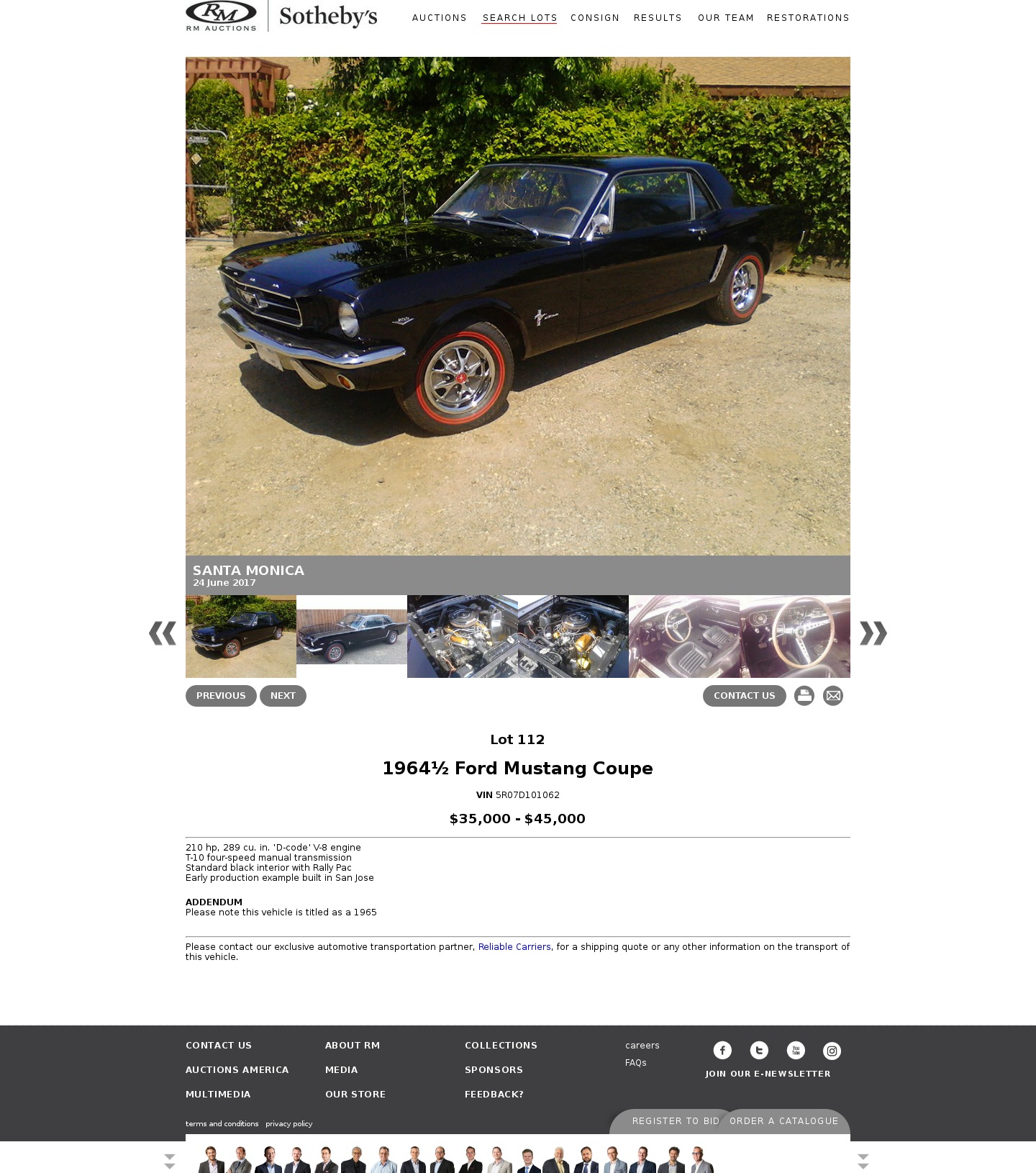This screenshot has height=1173, width=1036.
Task: View the side-profile Mustang thumbnail
Action: (x=351, y=636)
